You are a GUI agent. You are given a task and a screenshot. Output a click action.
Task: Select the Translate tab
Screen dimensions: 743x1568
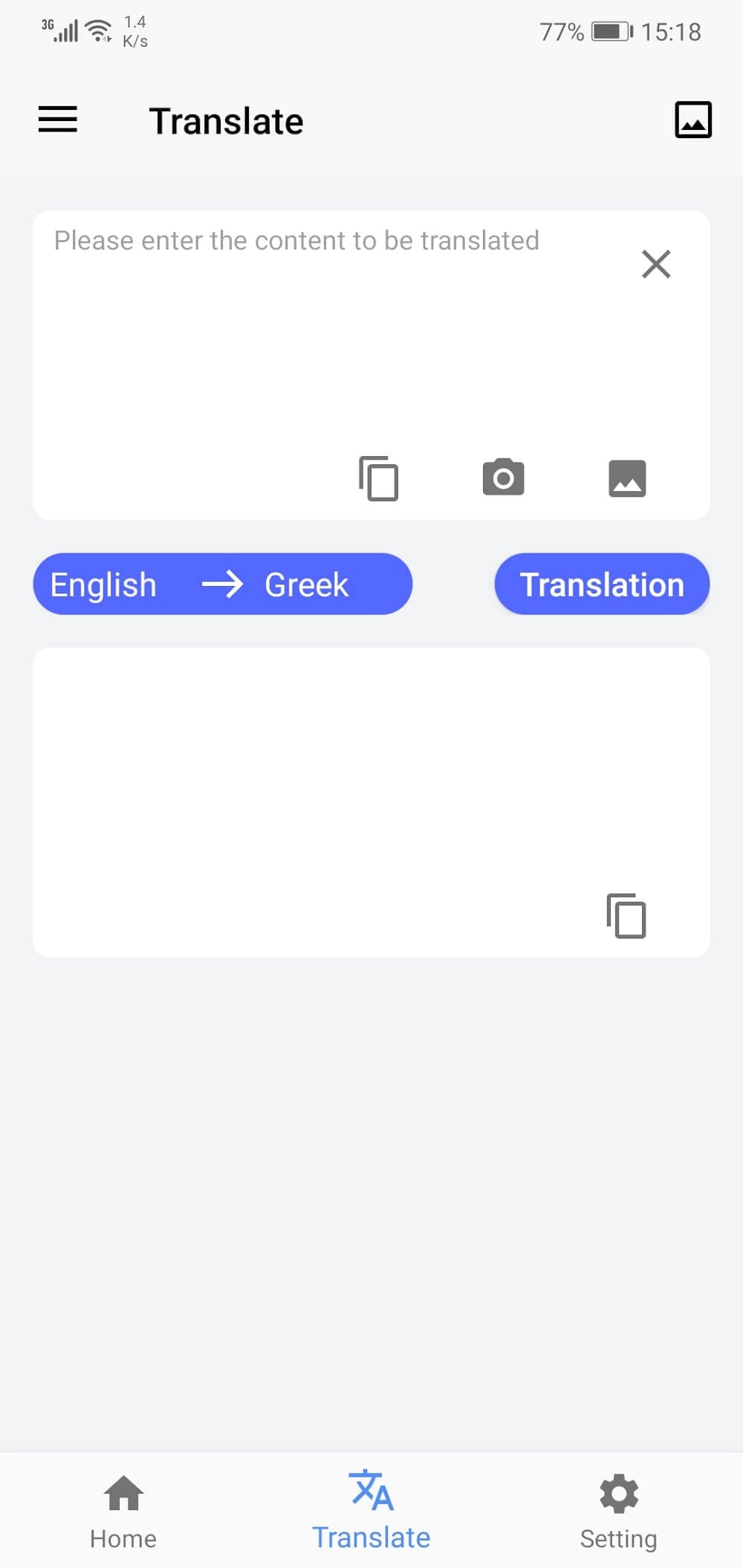pyautogui.click(x=371, y=1511)
